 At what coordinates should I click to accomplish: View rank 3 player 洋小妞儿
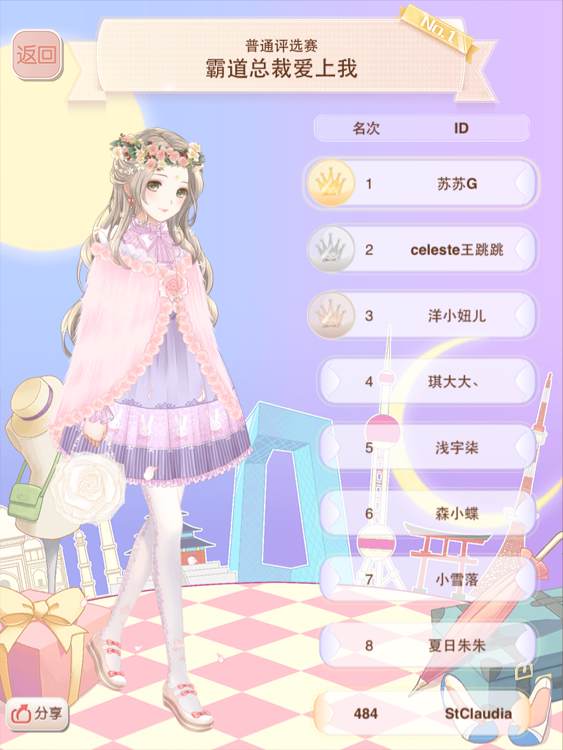point(421,315)
